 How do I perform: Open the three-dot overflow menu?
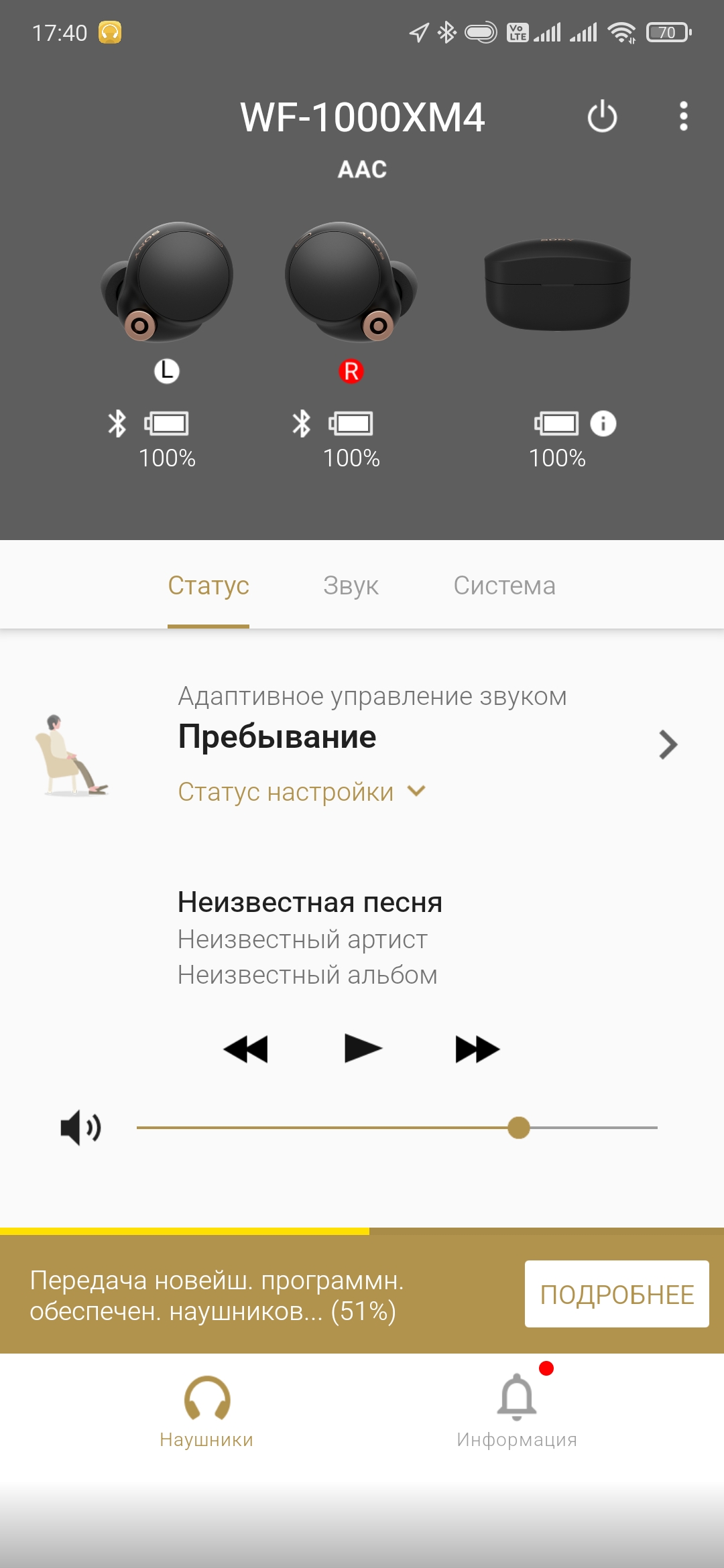(x=683, y=117)
